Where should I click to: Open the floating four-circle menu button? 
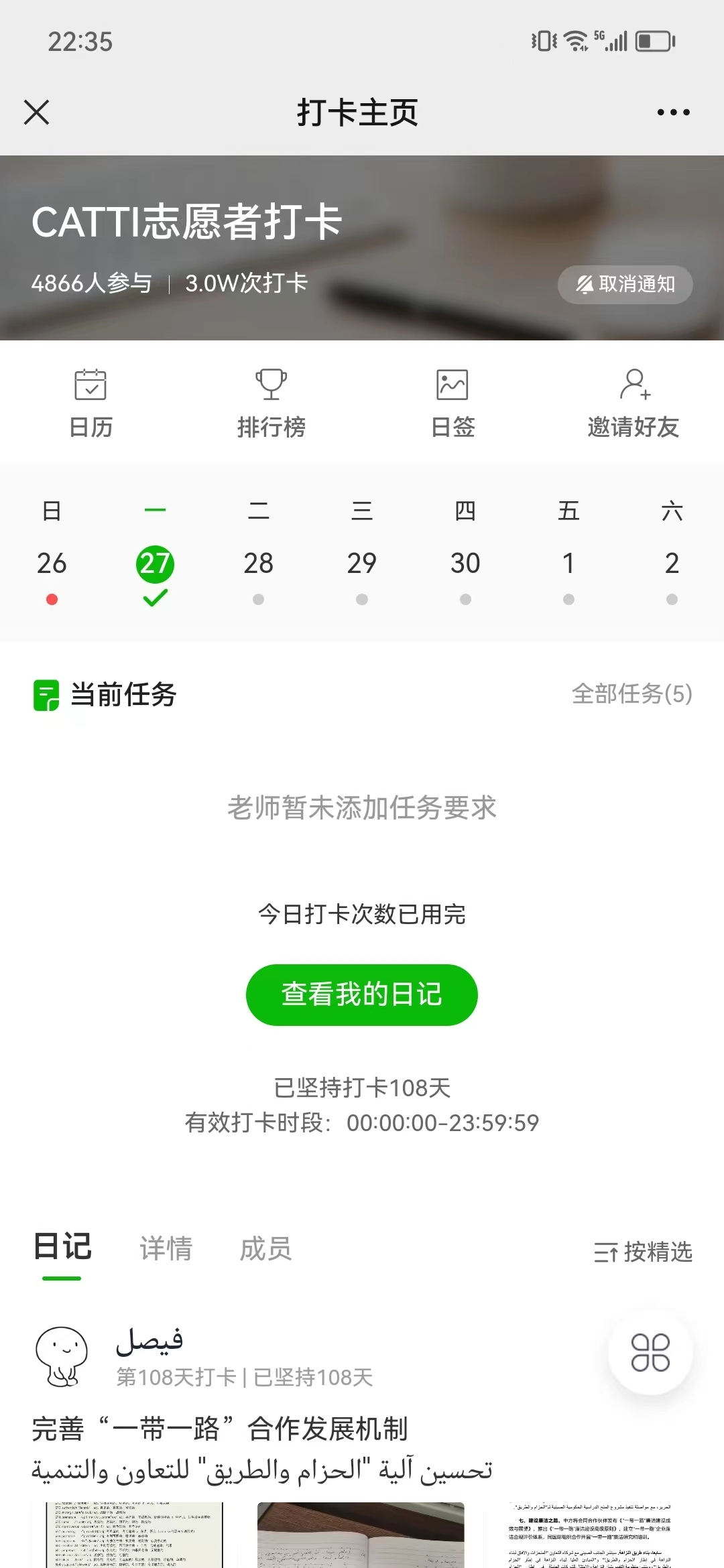650,1353
